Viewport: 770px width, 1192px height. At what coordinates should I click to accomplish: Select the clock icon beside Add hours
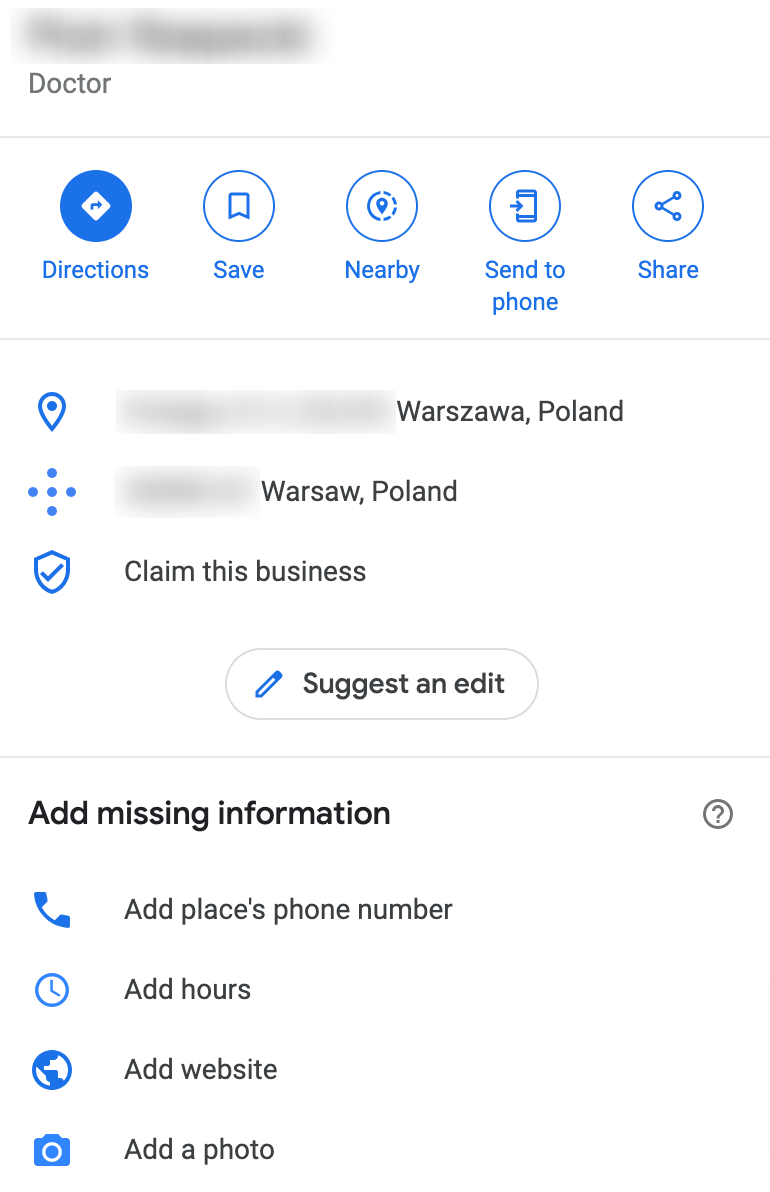51,989
